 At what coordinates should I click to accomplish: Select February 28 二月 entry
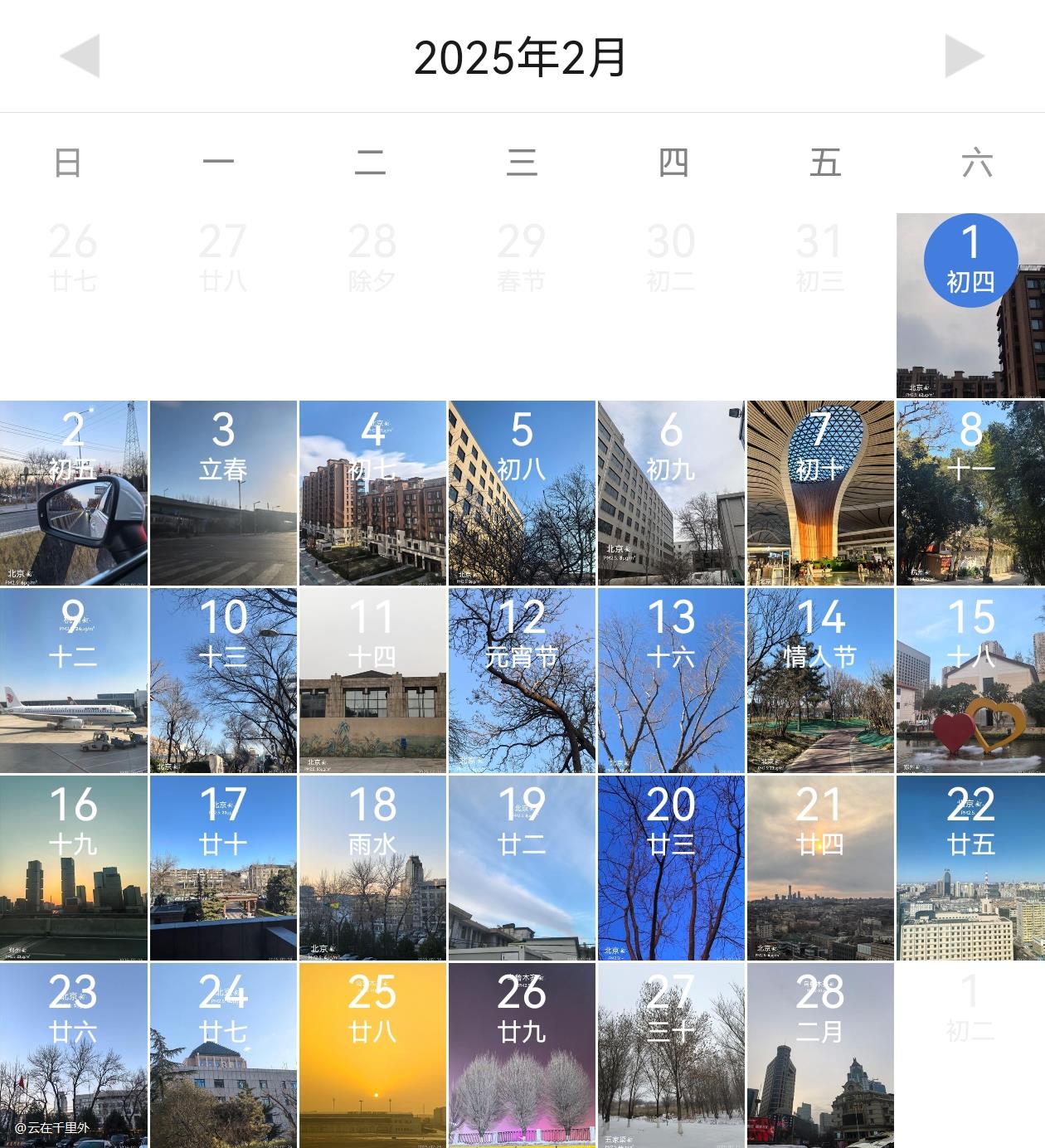[820, 1055]
